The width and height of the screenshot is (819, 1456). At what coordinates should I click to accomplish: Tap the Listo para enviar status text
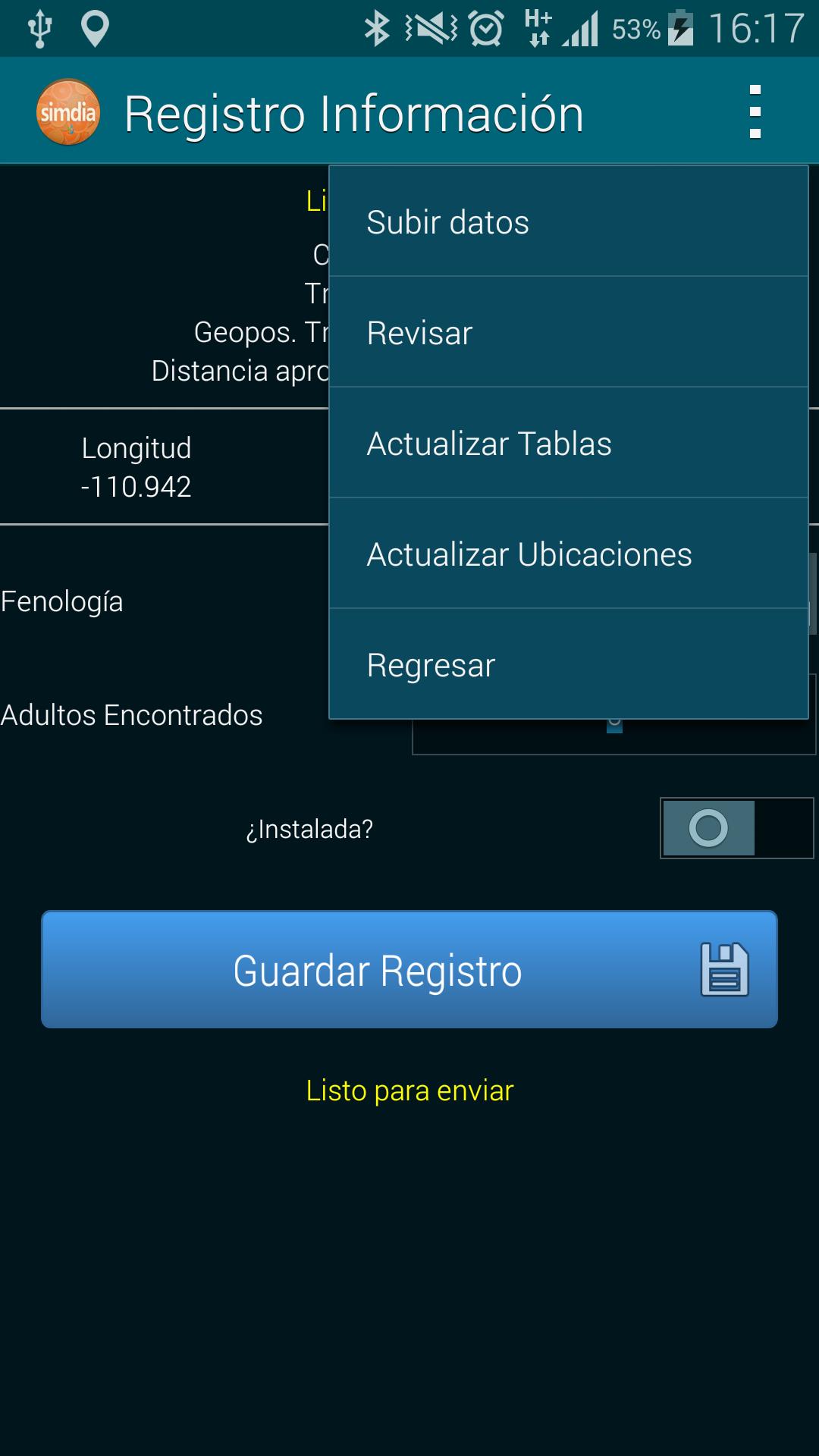[409, 1091]
